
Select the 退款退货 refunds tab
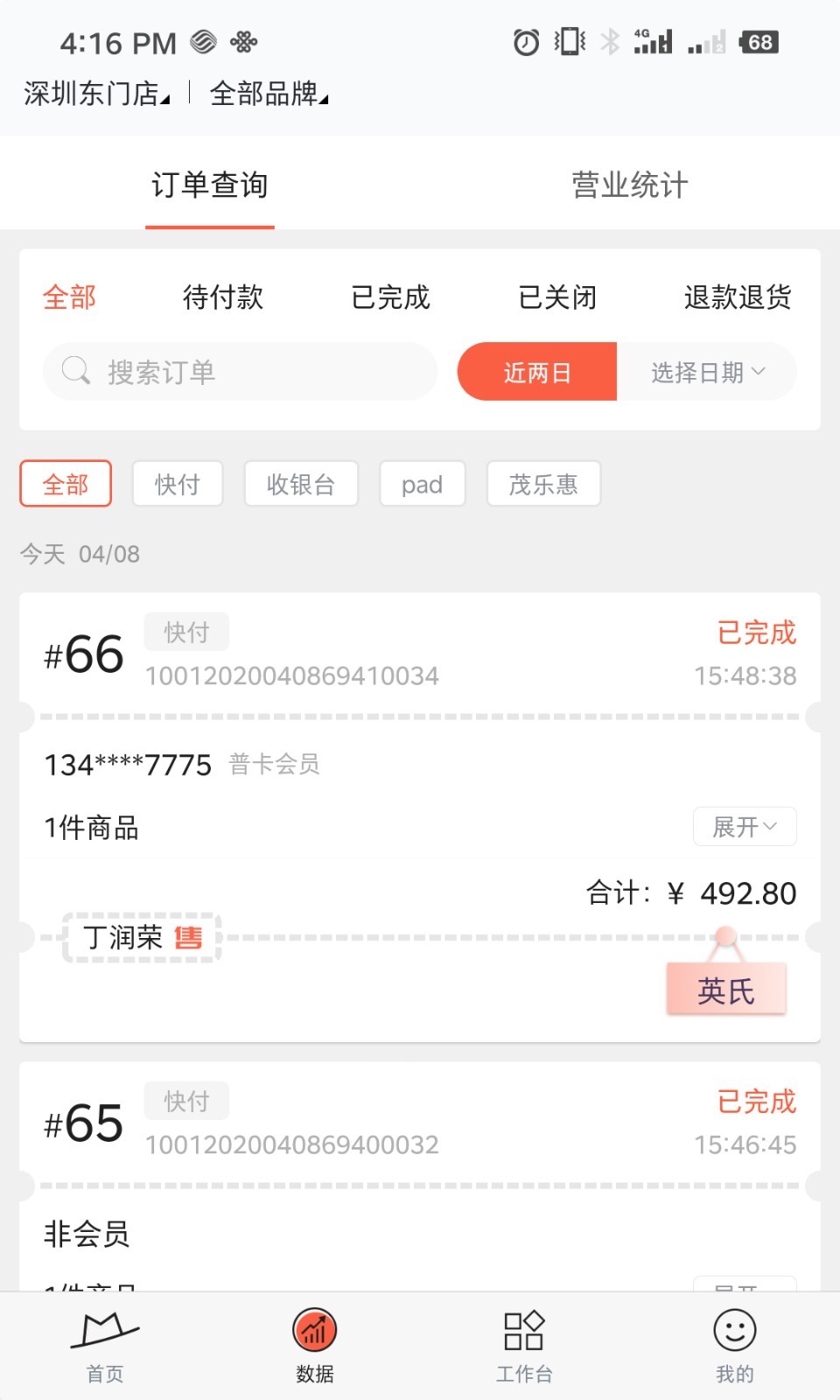(738, 297)
